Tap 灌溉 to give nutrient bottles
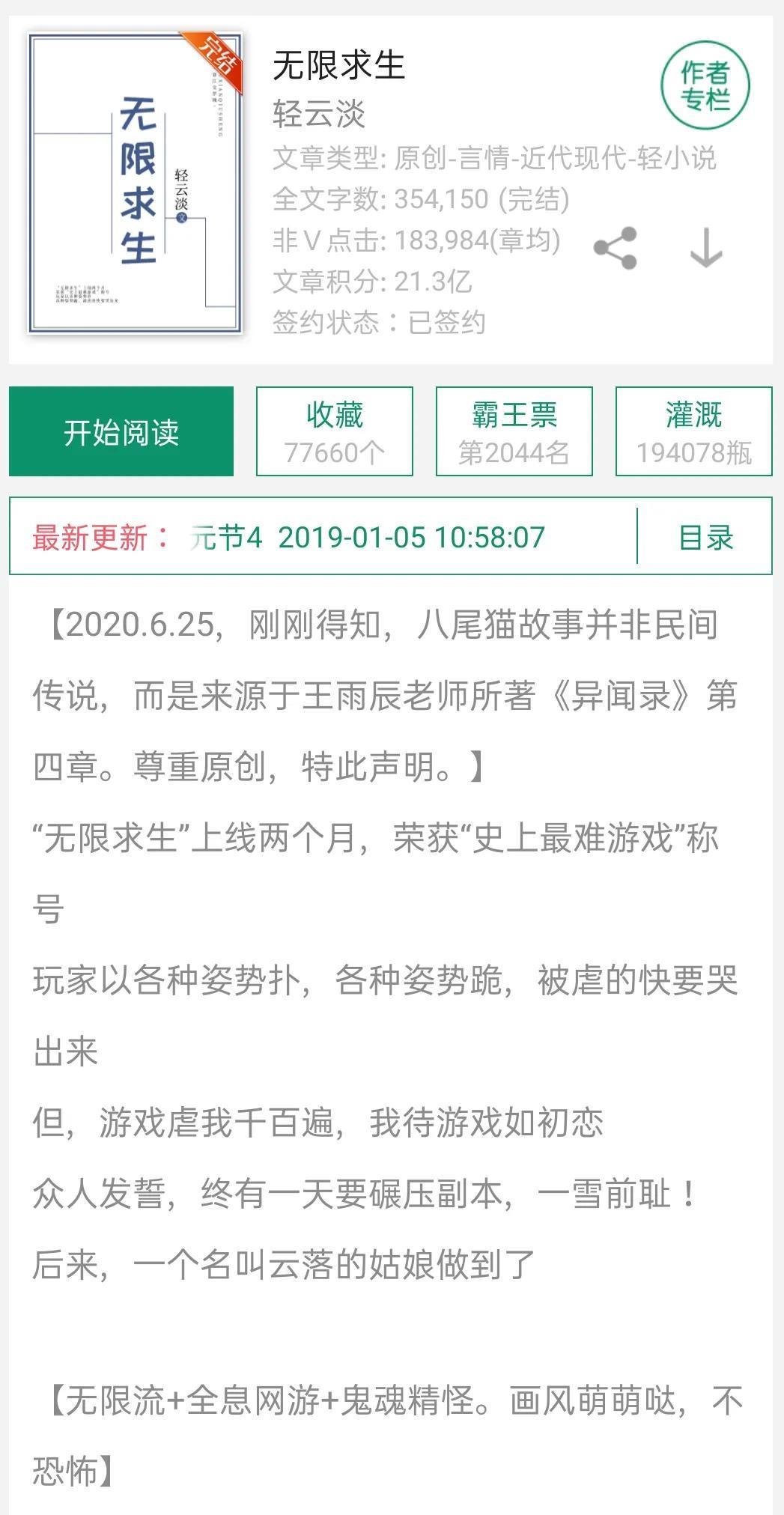The width and height of the screenshot is (784, 1515). [694, 431]
